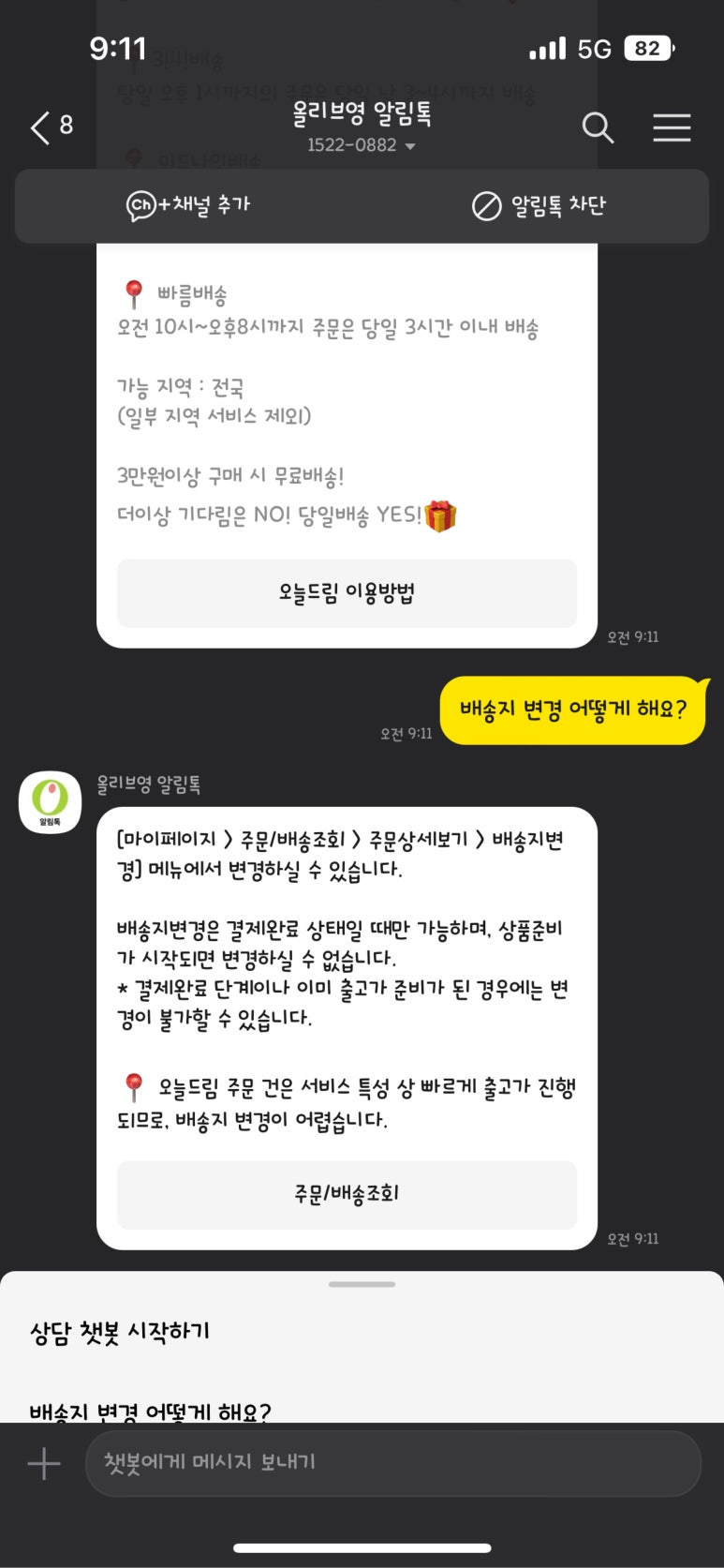Open the 올리브영 알림톡 profile picture
Viewport: 724px width, 1568px height.
tap(51, 801)
